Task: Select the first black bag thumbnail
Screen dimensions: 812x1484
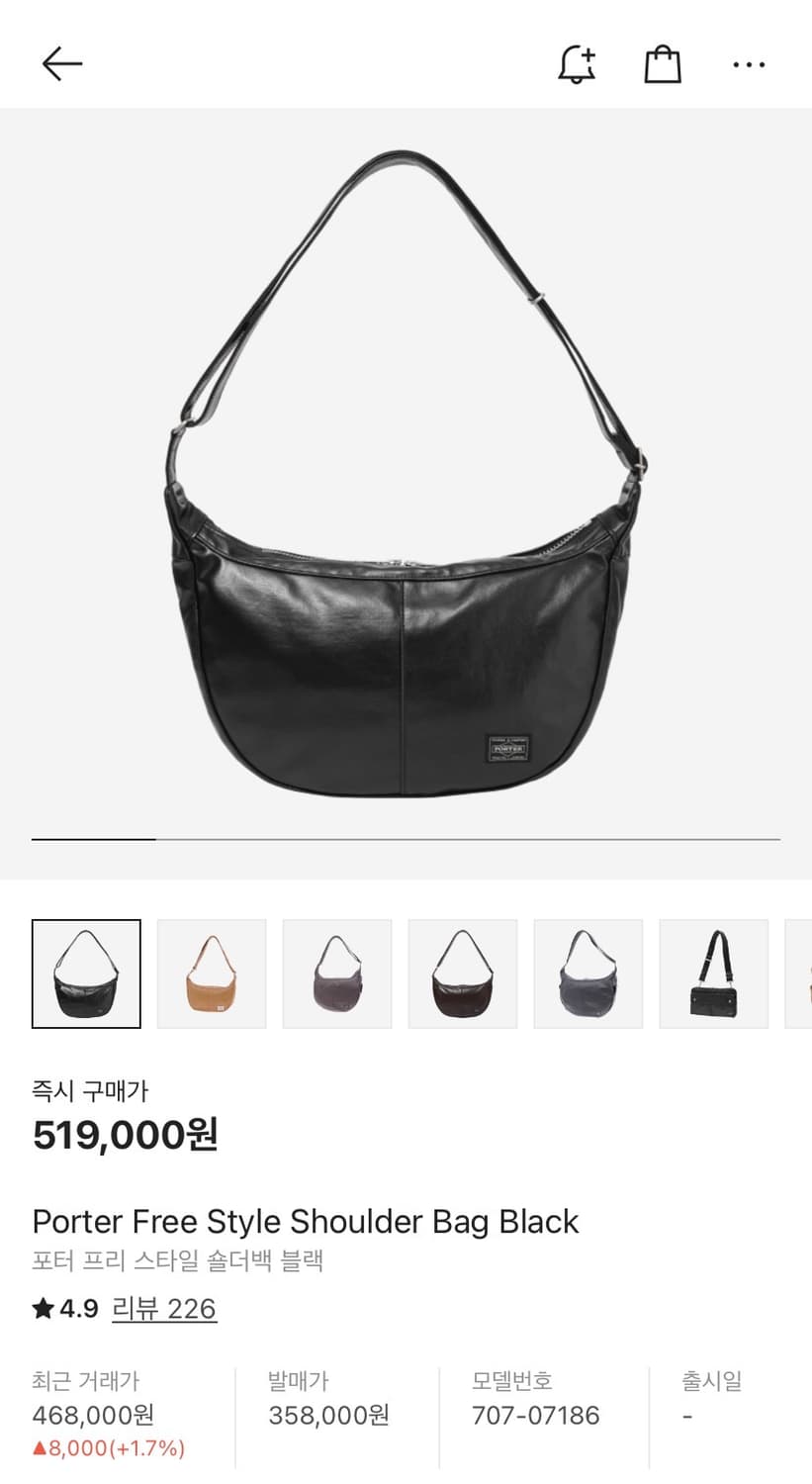Action: click(x=86, y=974)
